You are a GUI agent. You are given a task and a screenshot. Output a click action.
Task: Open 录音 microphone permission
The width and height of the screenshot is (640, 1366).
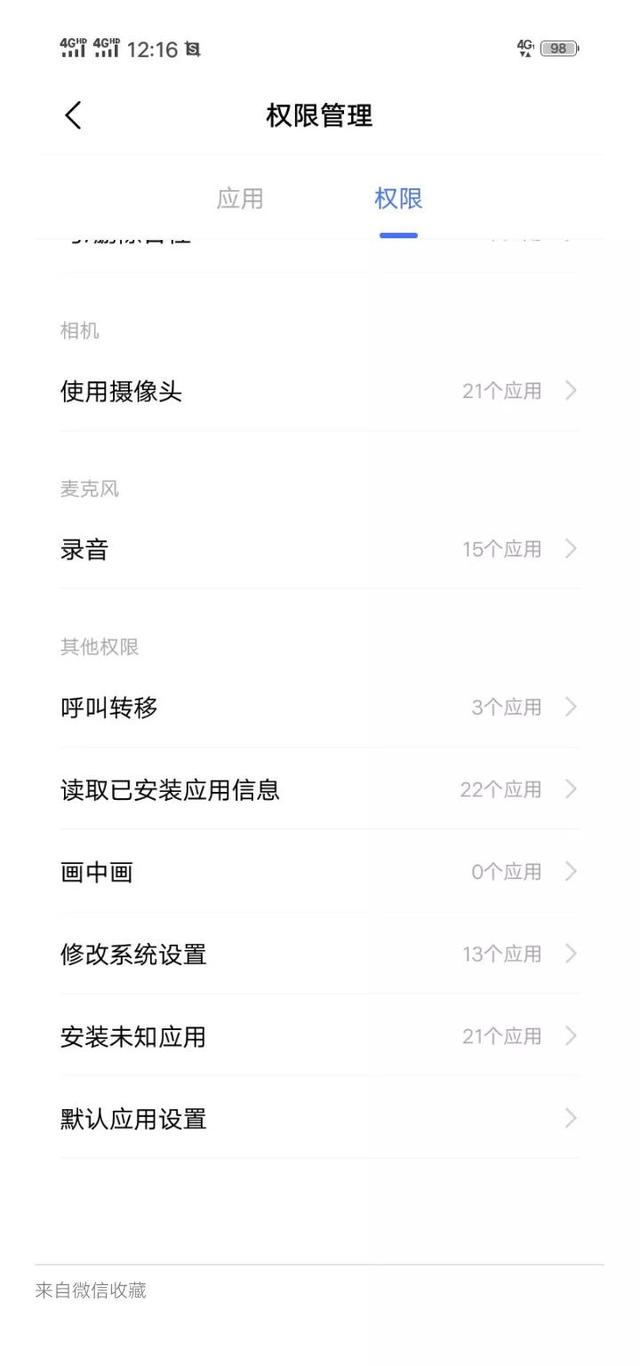(319, 549)
